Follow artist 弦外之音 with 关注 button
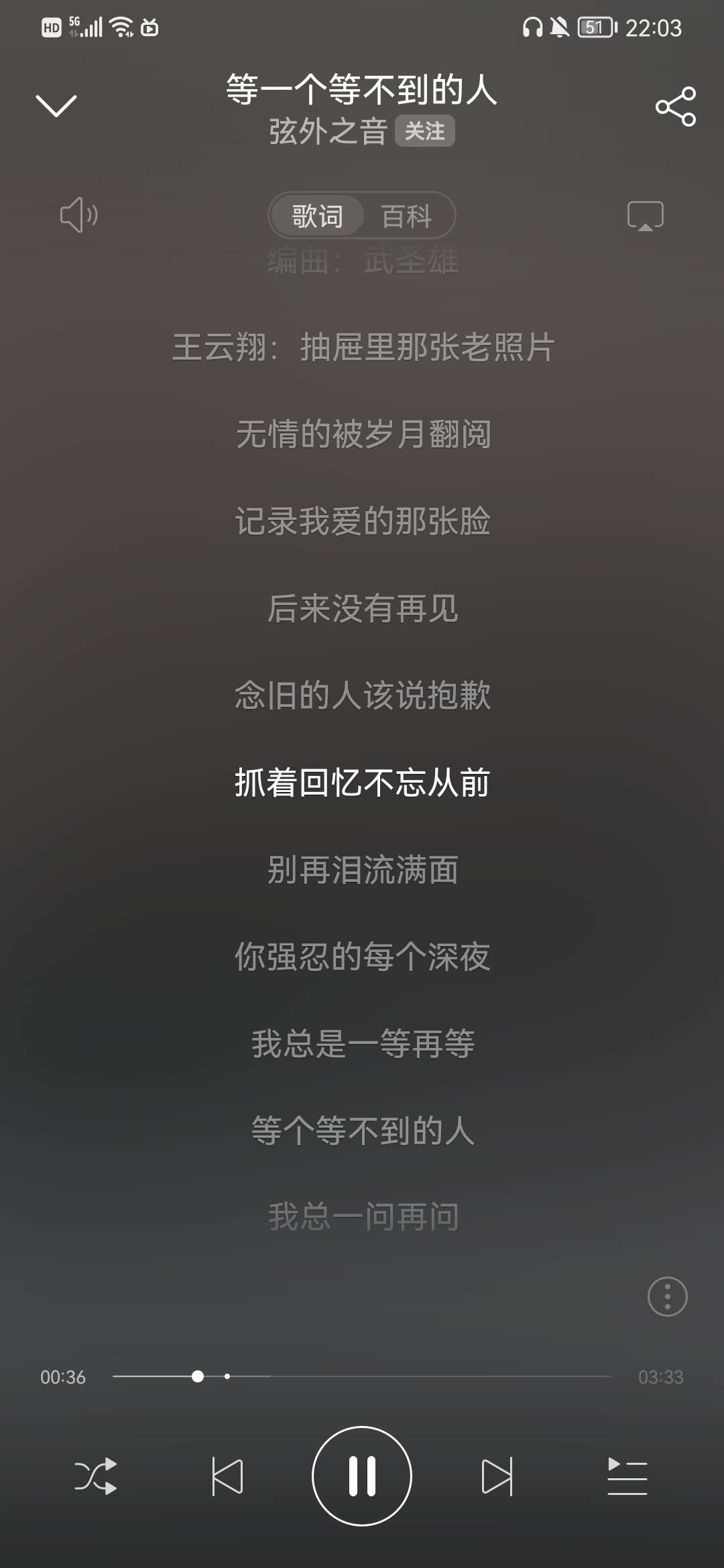 click(x=424, y=131)
